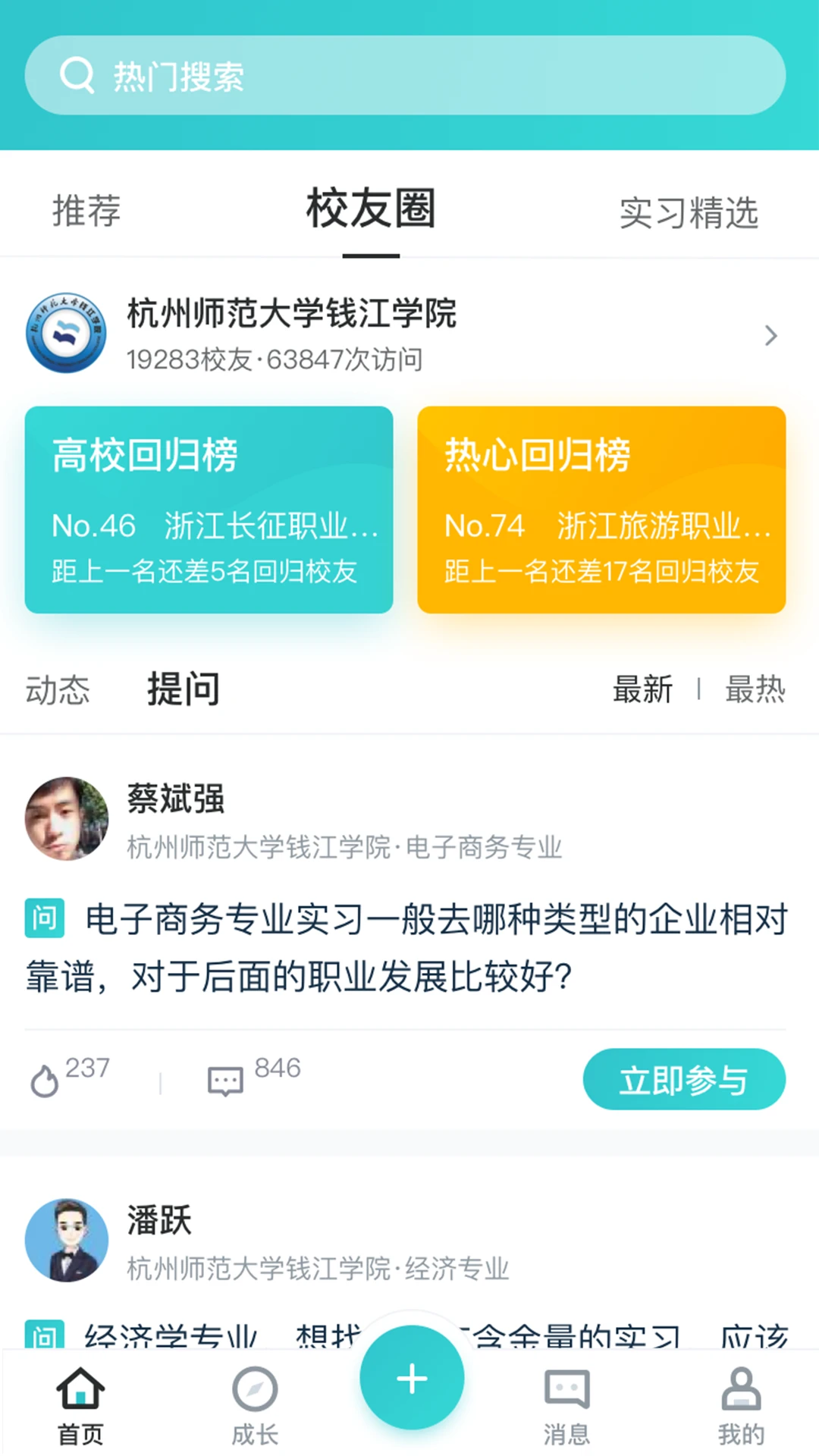Select the 首页 tab
The height and width of the screenshot is (1456, 819).
pyautogui.click(x=80, y=1403)
